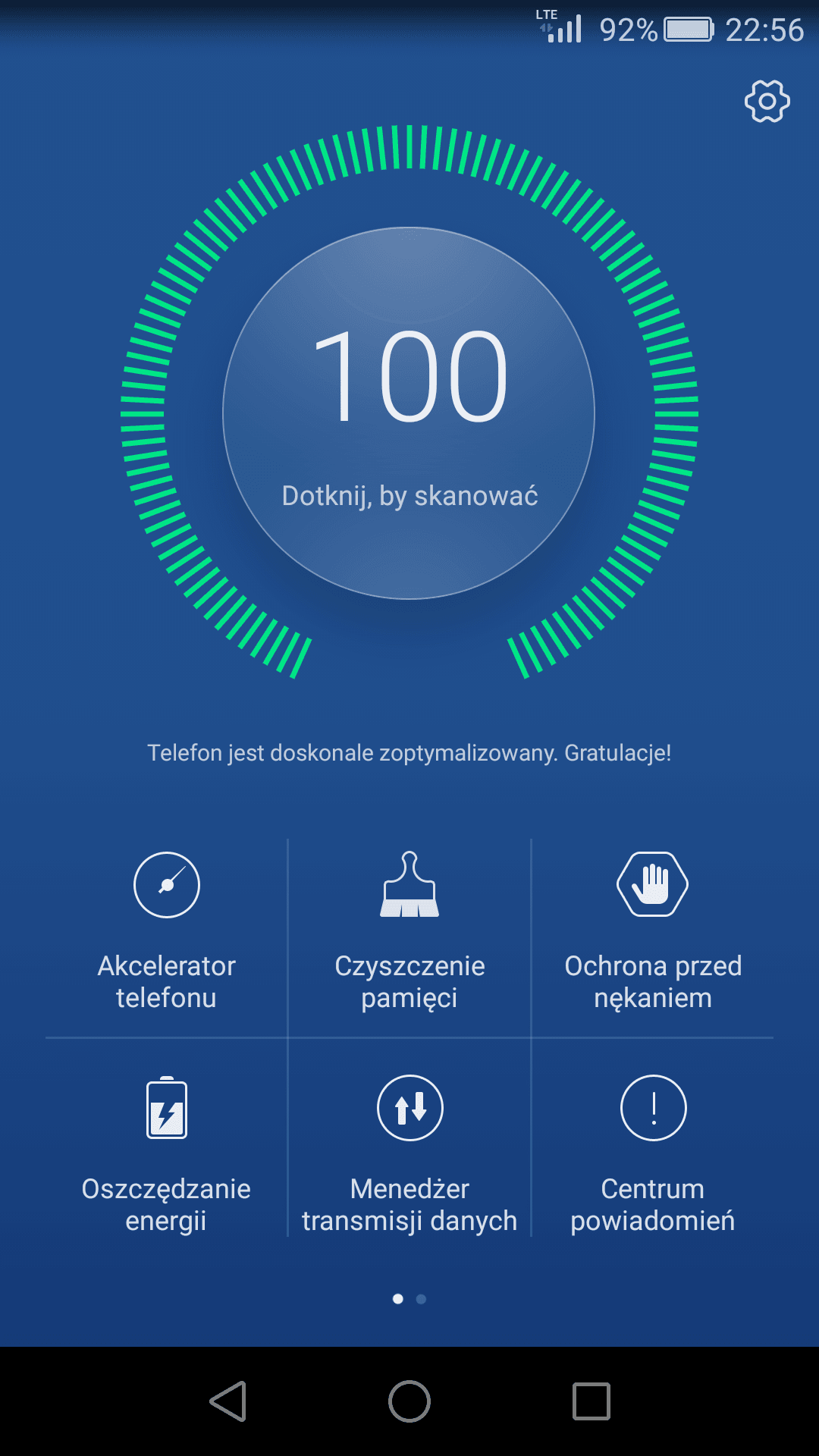
Task: Select the second page indicator dot
Action: tap(421, 1299)
